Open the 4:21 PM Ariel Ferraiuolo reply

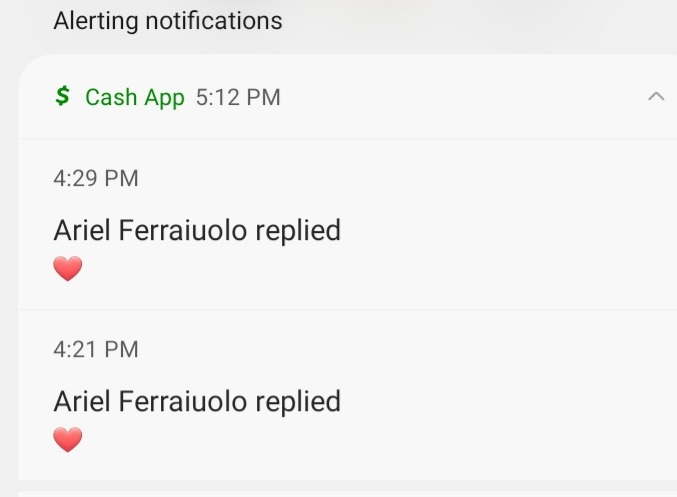point(197,401)
